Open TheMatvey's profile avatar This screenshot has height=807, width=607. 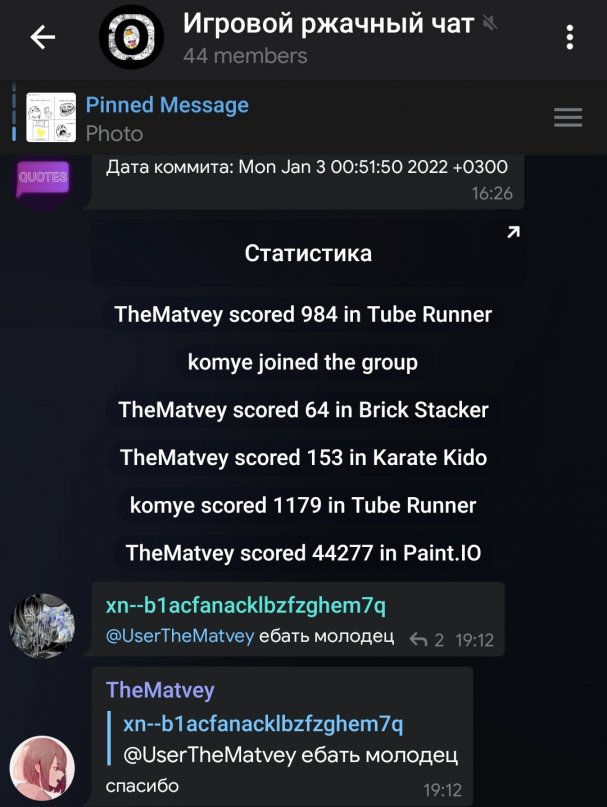pyautogui.click(x=43, y=770)
